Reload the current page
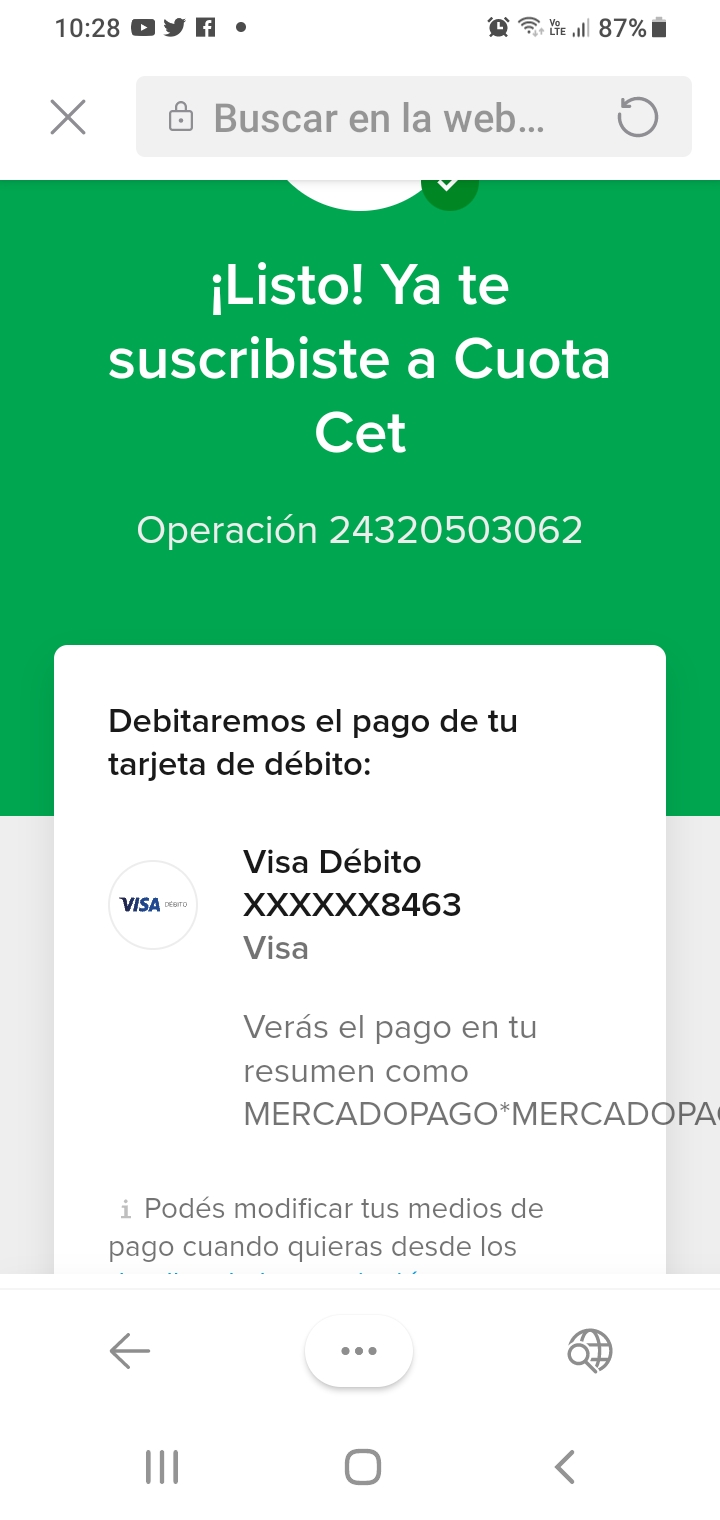This screenshot has height=1520, width=720. [637, 118]
